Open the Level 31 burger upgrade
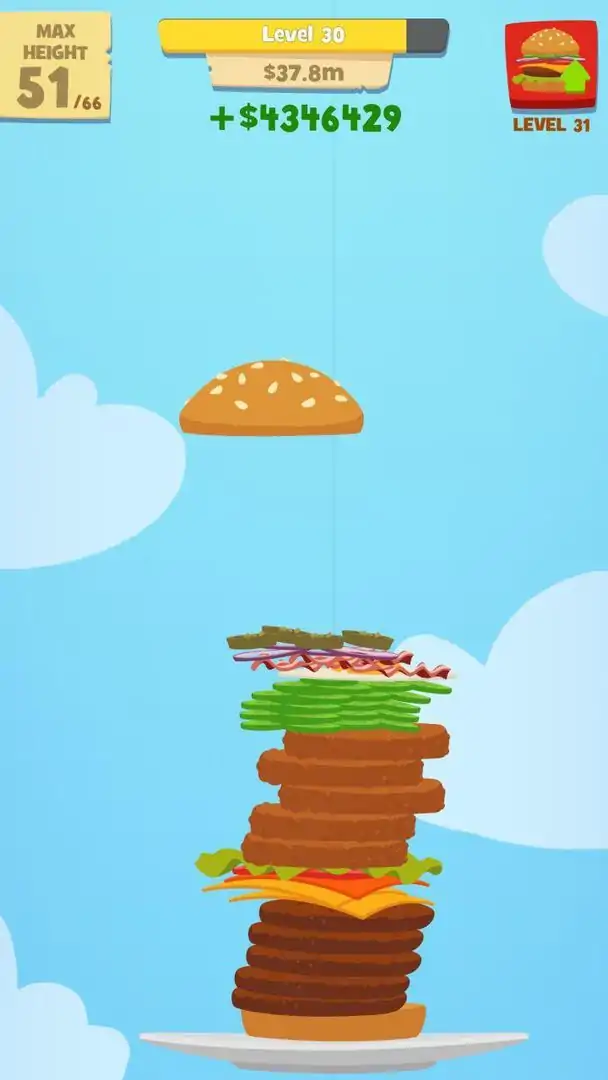The image size is (608, 1080). 550,66
